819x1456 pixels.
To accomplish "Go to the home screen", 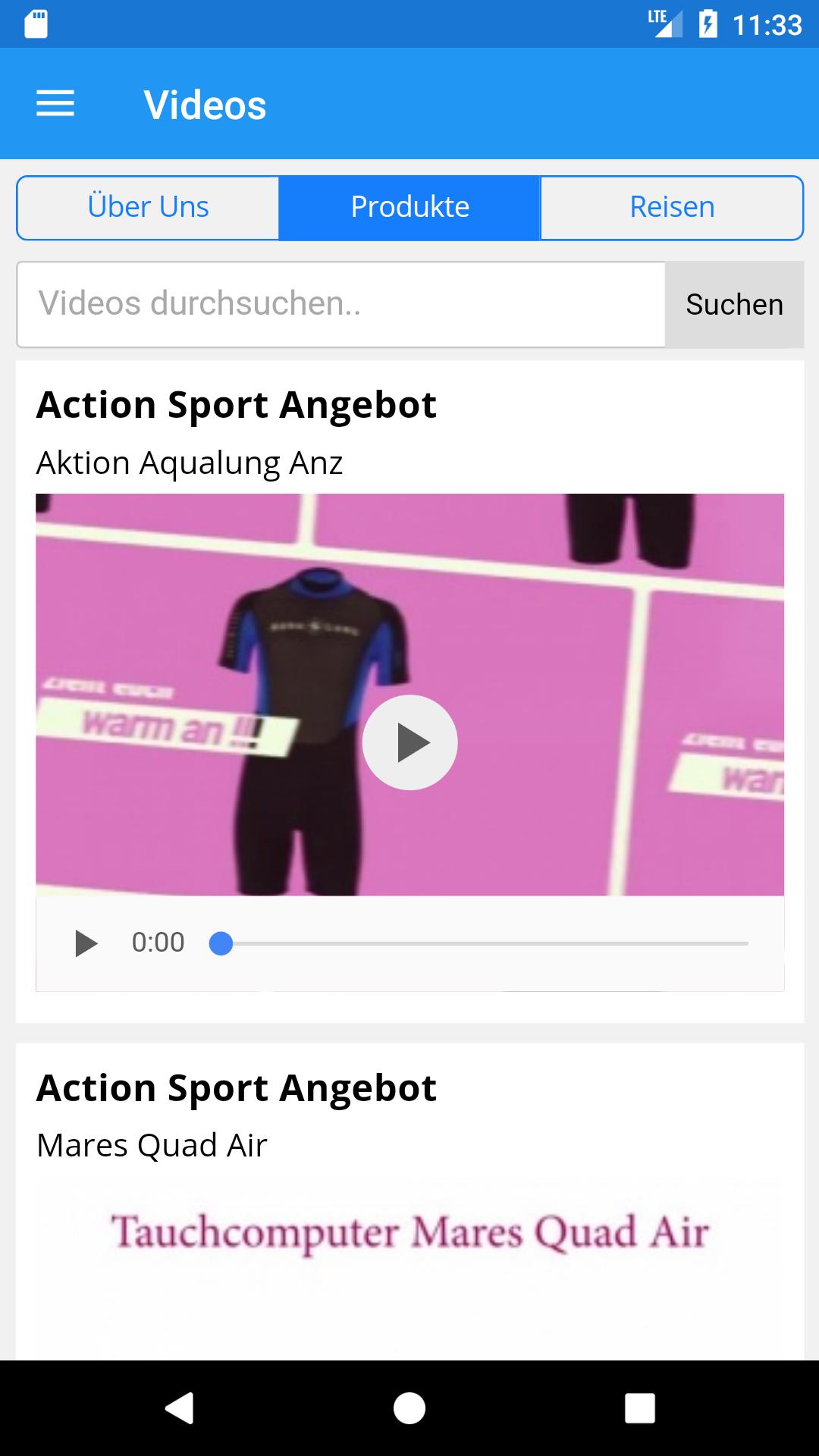I will tap(409, 1408).
